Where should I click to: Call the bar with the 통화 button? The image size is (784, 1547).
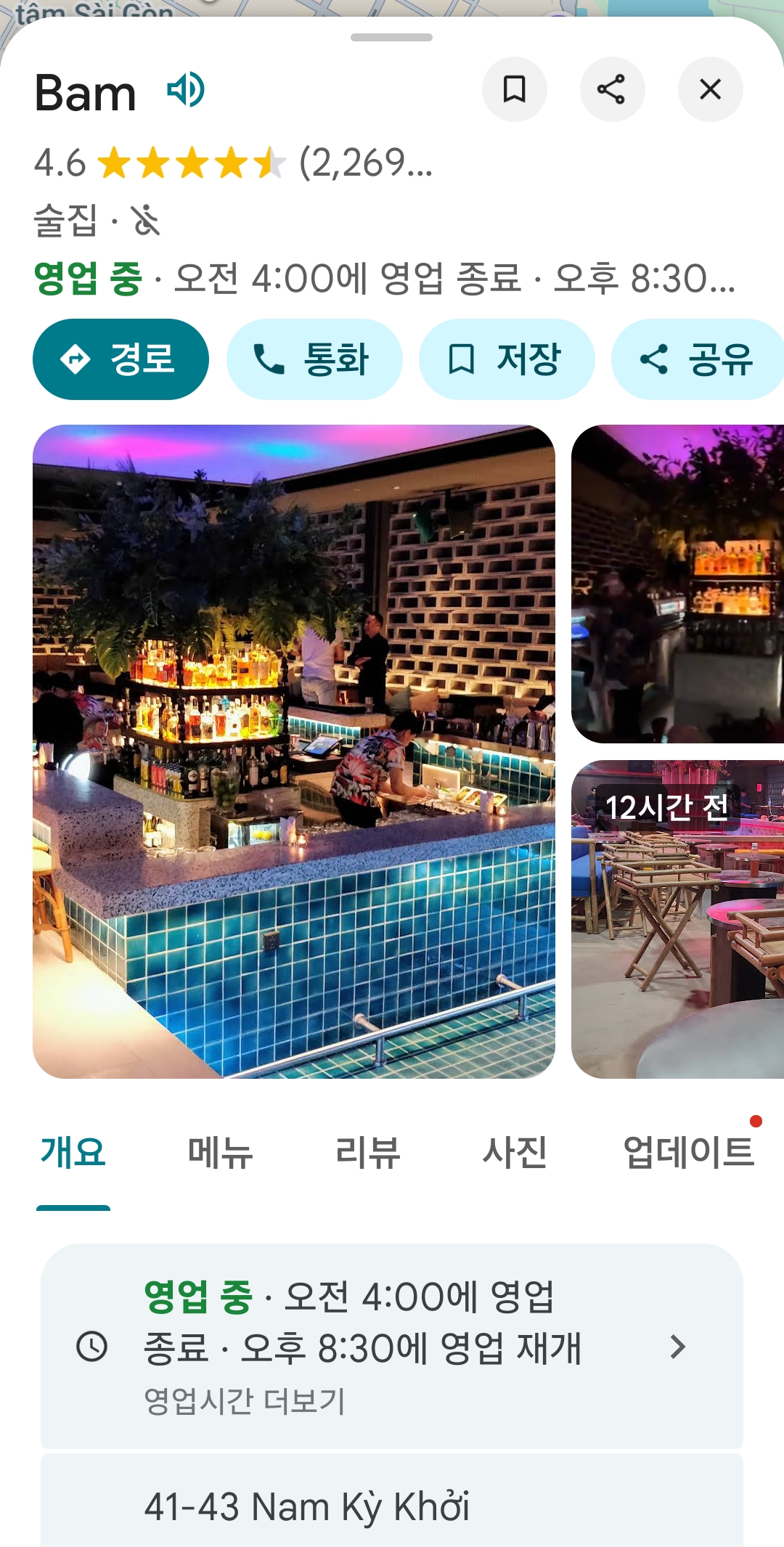pos(314,359)
